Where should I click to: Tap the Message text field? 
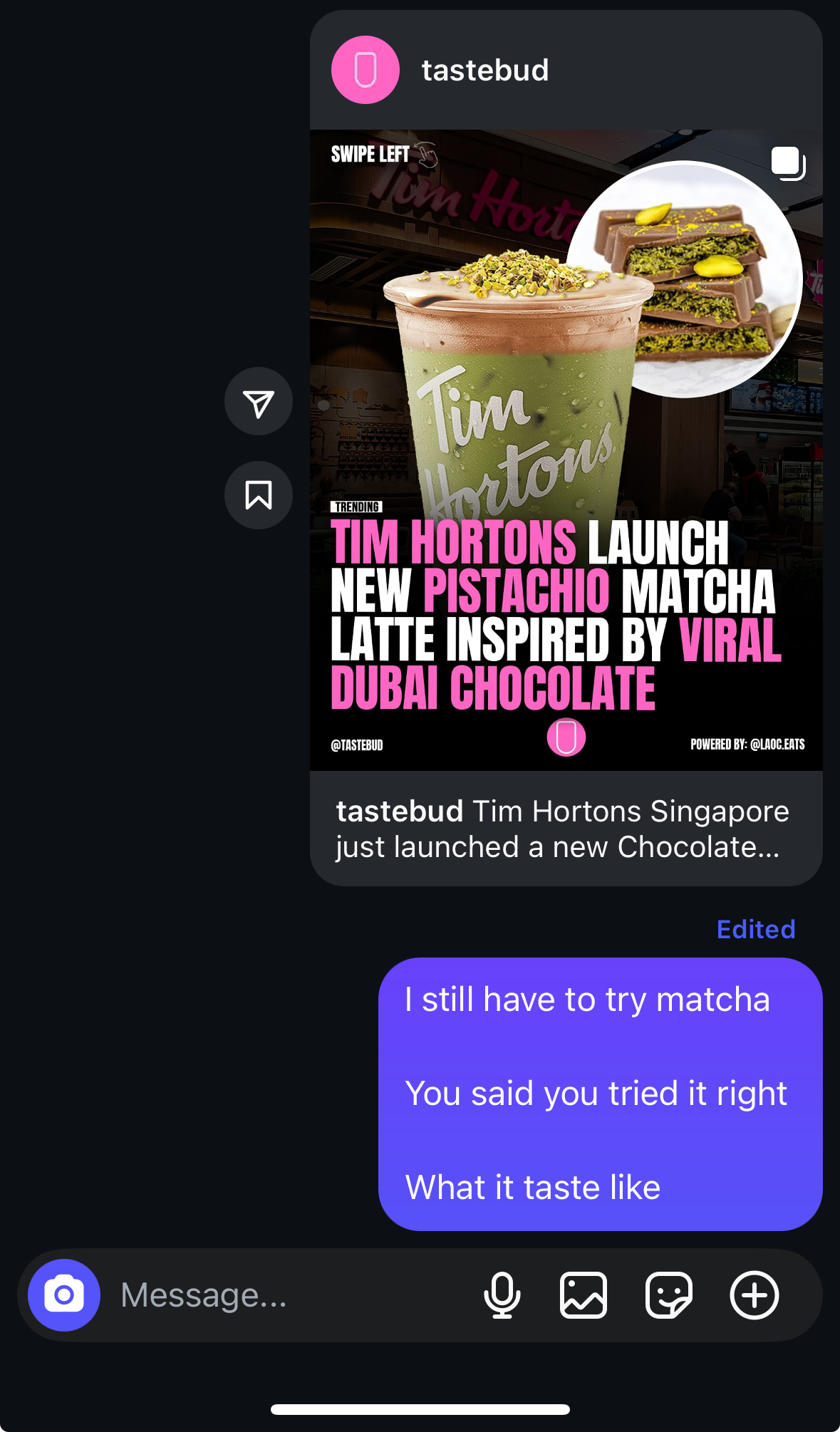click(285, 1295)
